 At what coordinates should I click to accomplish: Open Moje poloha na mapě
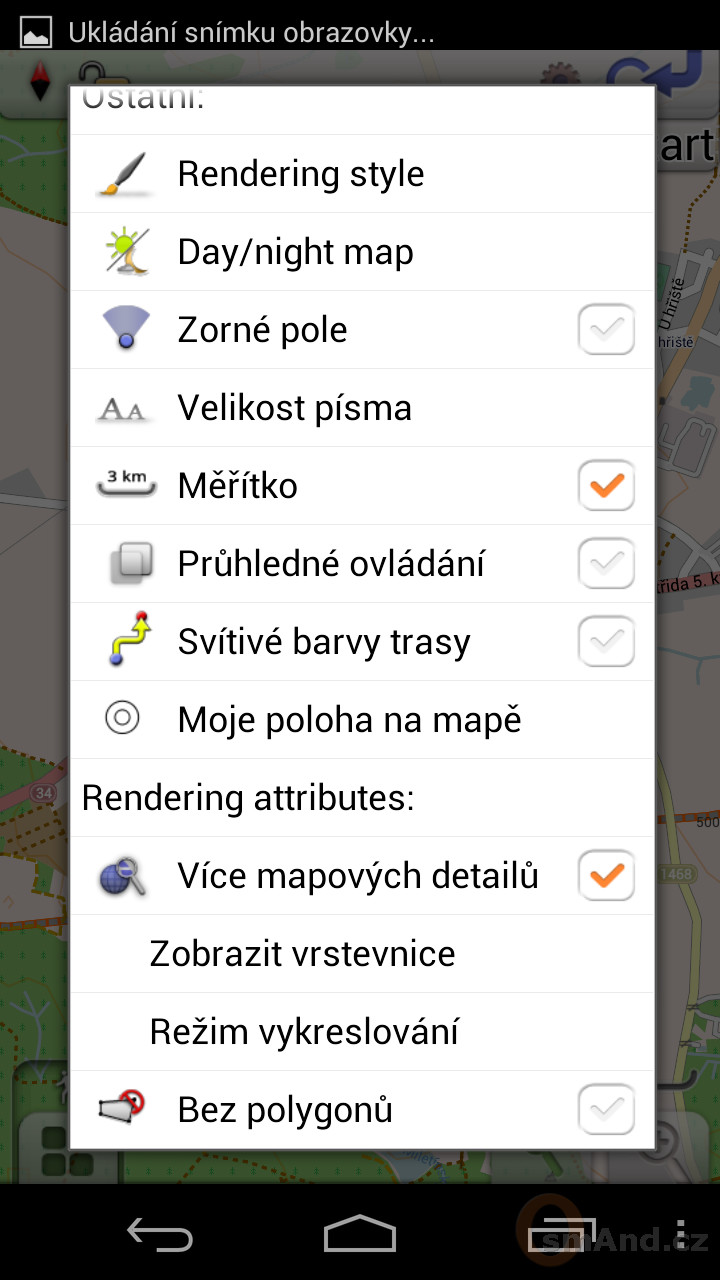pos(362,720)
